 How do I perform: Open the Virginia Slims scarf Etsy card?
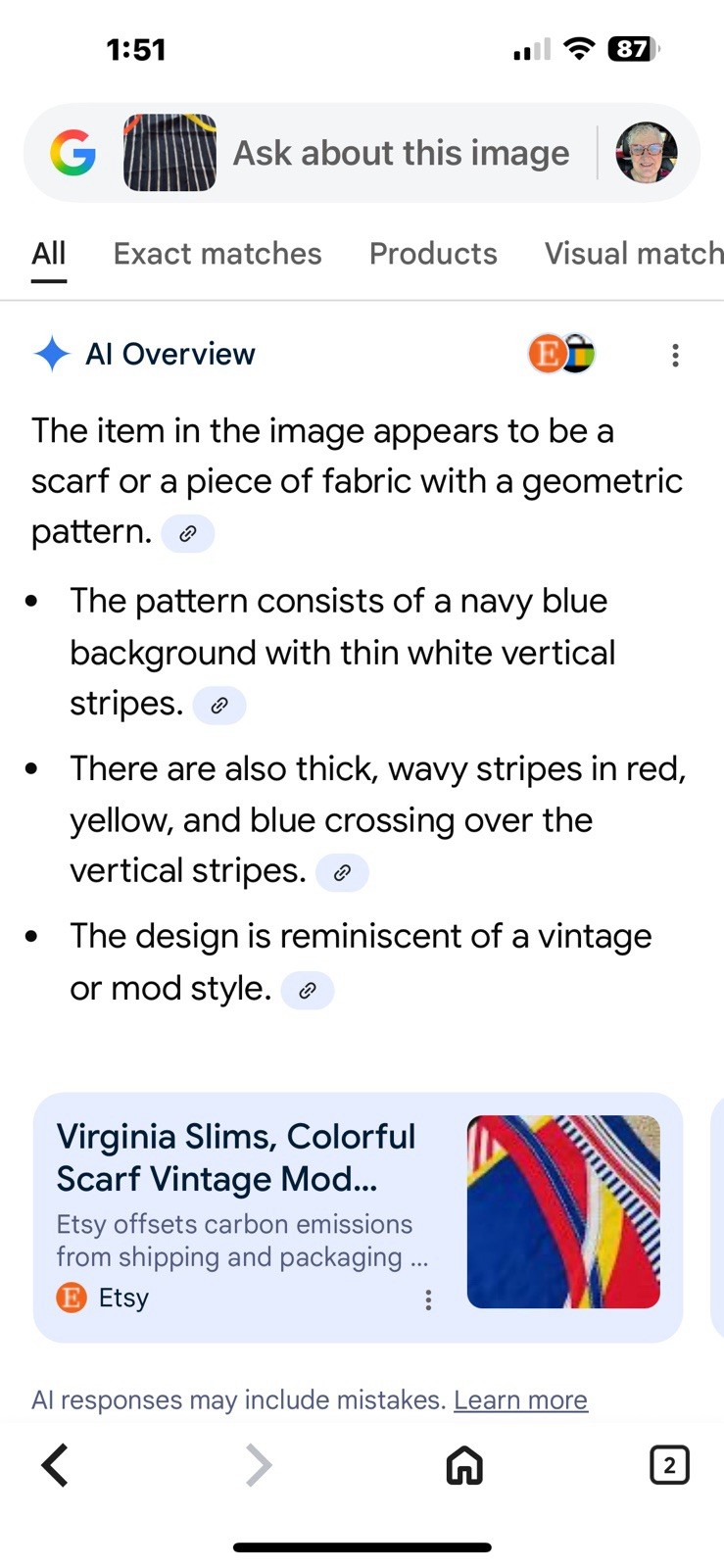[245, 1196]
